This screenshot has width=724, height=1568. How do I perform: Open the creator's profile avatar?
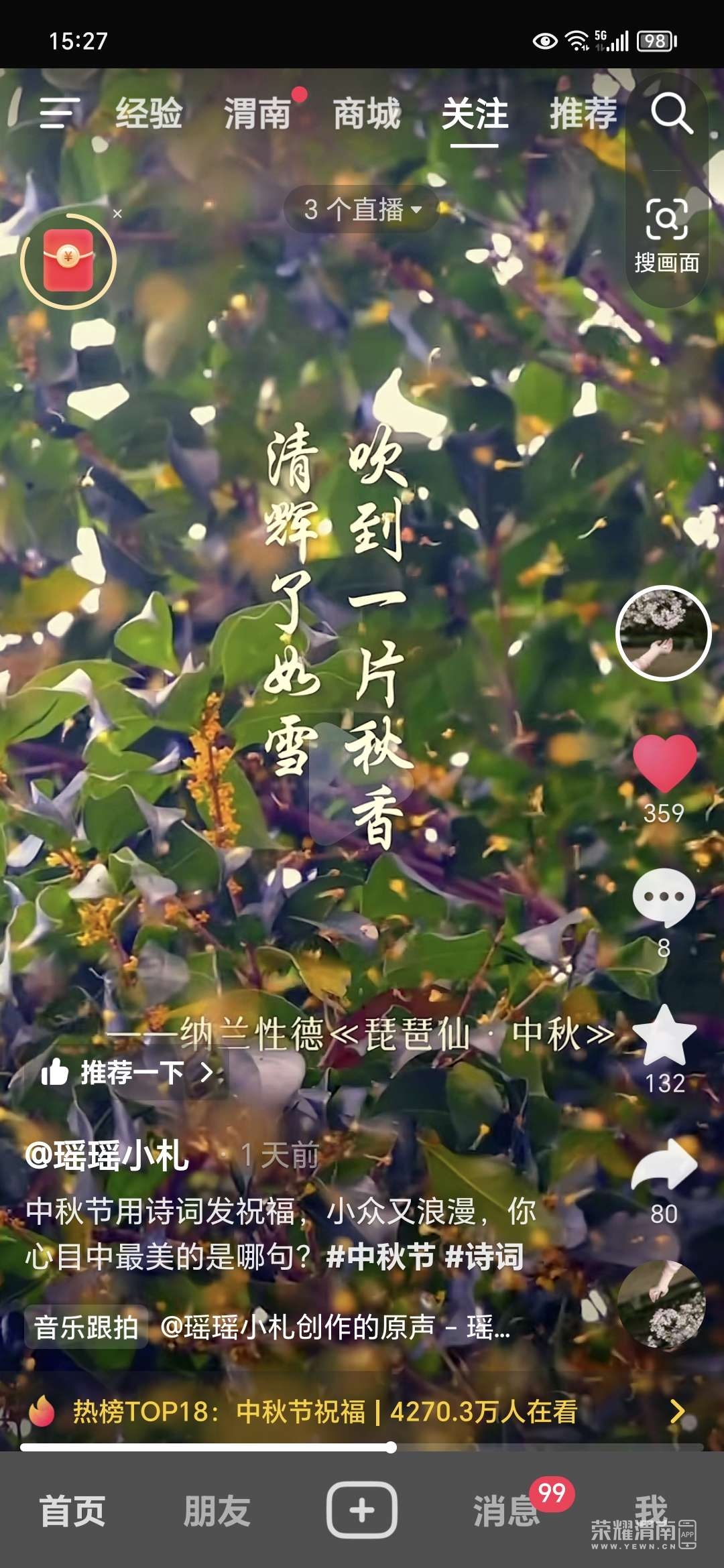click(x=663, y=633)
